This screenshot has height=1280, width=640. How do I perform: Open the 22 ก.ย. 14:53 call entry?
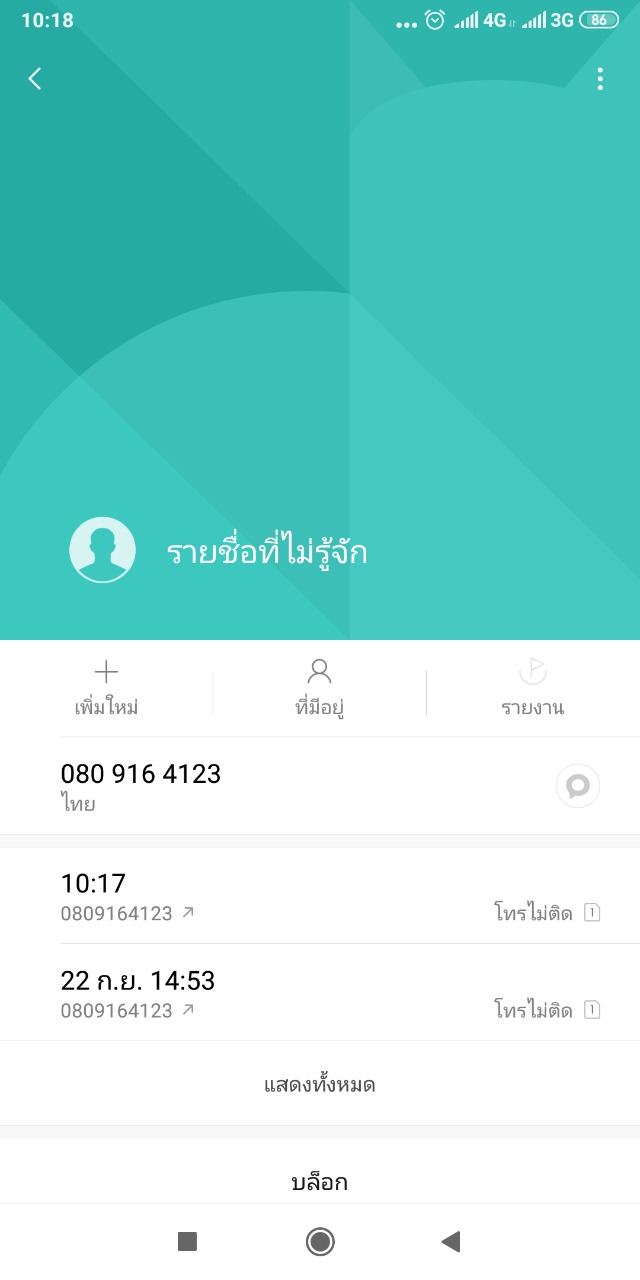click(320, 993)
